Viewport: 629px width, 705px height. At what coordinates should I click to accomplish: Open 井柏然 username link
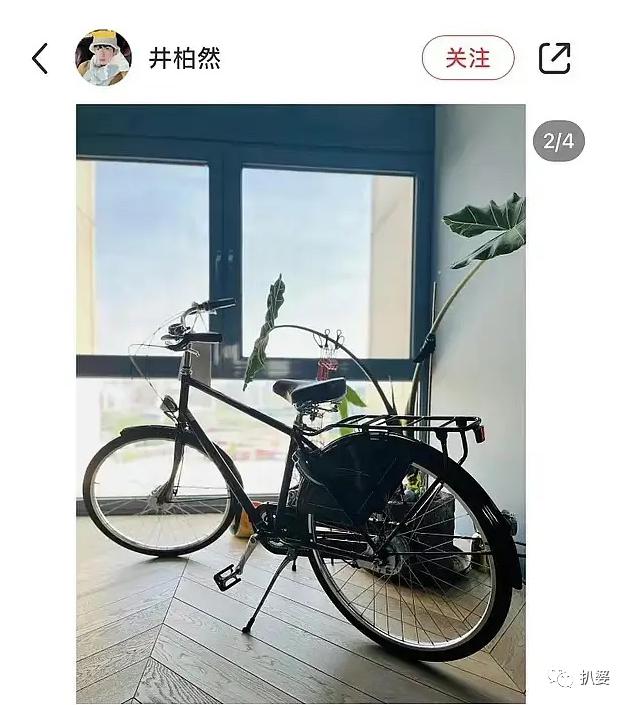pos(184,58)
